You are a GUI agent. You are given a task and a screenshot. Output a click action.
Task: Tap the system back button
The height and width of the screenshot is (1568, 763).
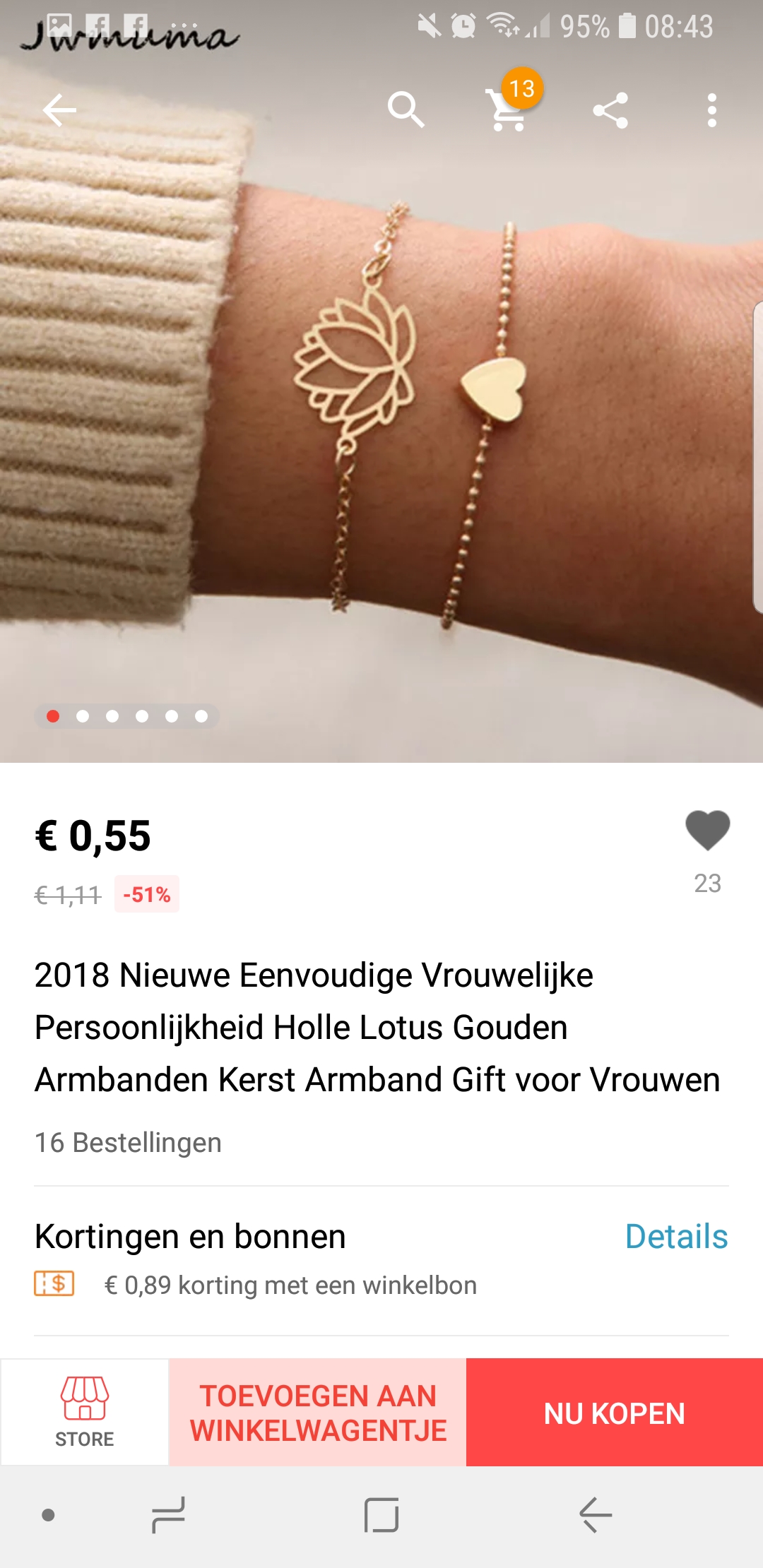click(x=596, y=1515)
